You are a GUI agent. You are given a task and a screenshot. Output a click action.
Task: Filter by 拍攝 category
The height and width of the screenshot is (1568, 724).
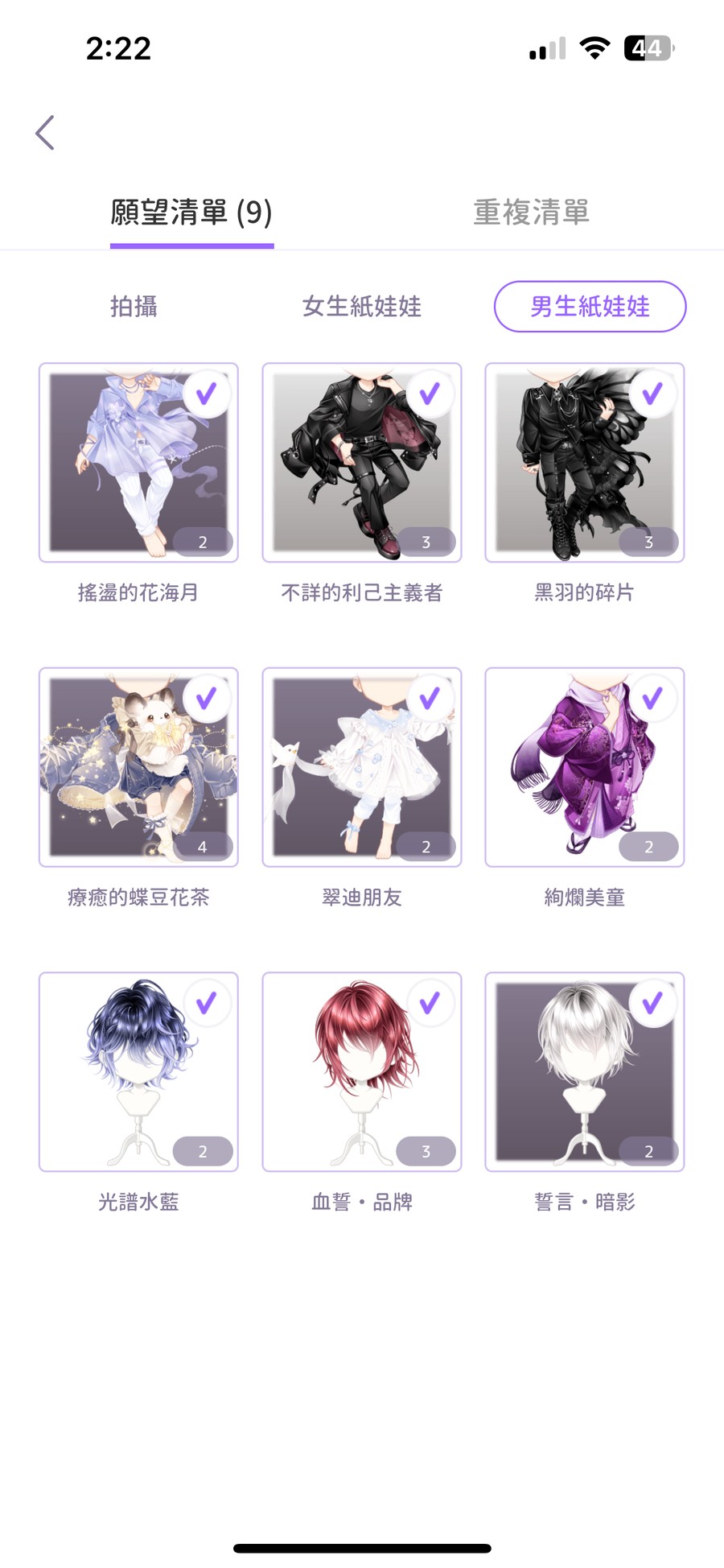point(134,307)
